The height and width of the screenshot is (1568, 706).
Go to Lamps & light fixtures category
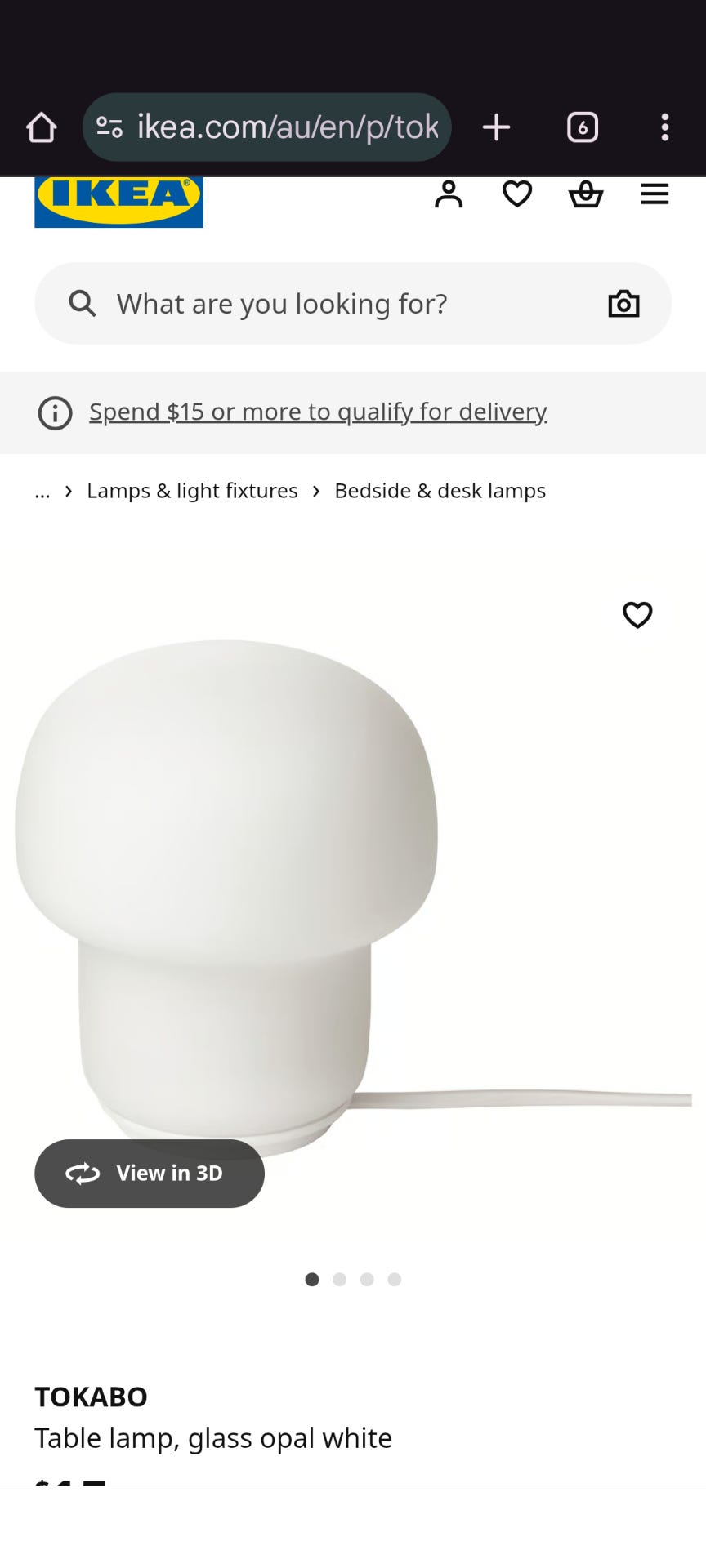[x=192, y=491]
